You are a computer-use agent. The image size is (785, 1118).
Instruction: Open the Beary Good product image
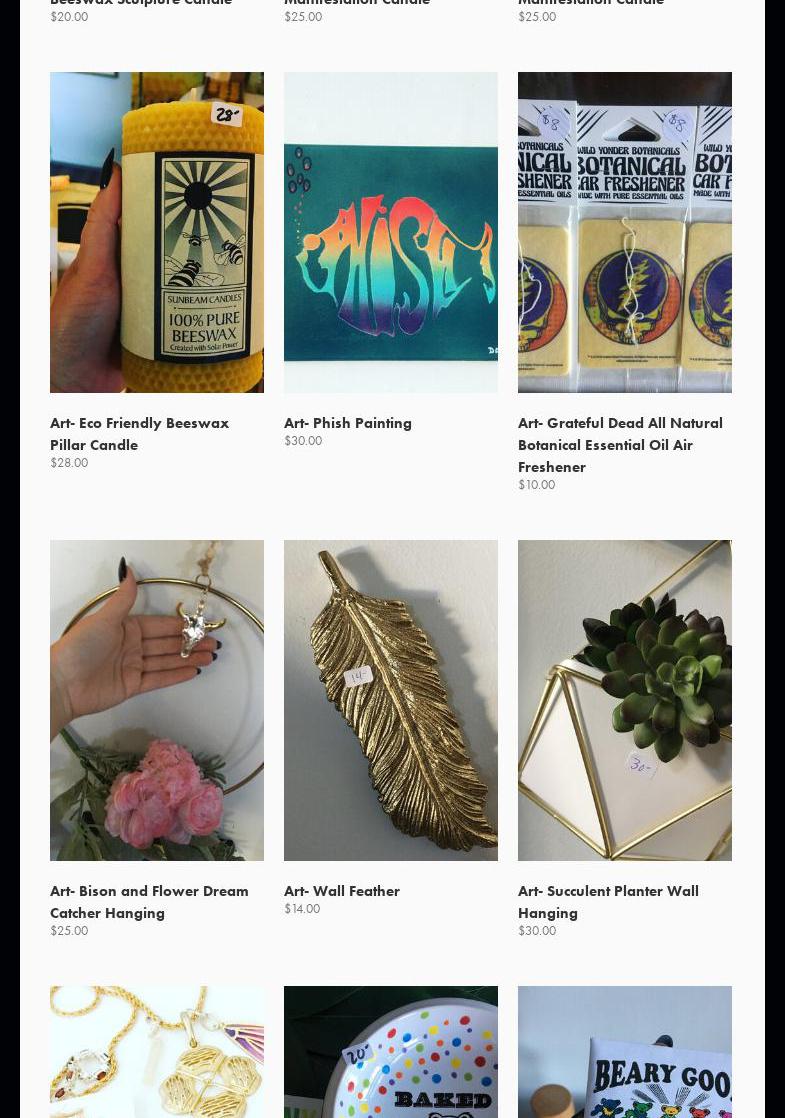coord(624,1052)
